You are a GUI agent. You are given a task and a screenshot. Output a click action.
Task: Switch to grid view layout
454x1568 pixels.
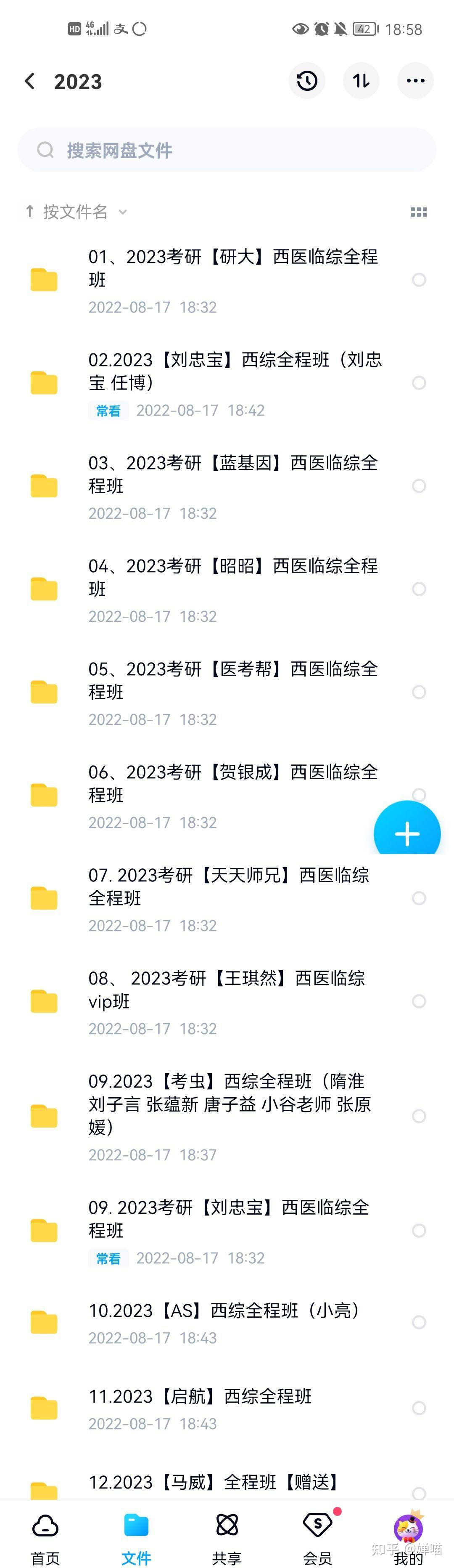(419, 212)
